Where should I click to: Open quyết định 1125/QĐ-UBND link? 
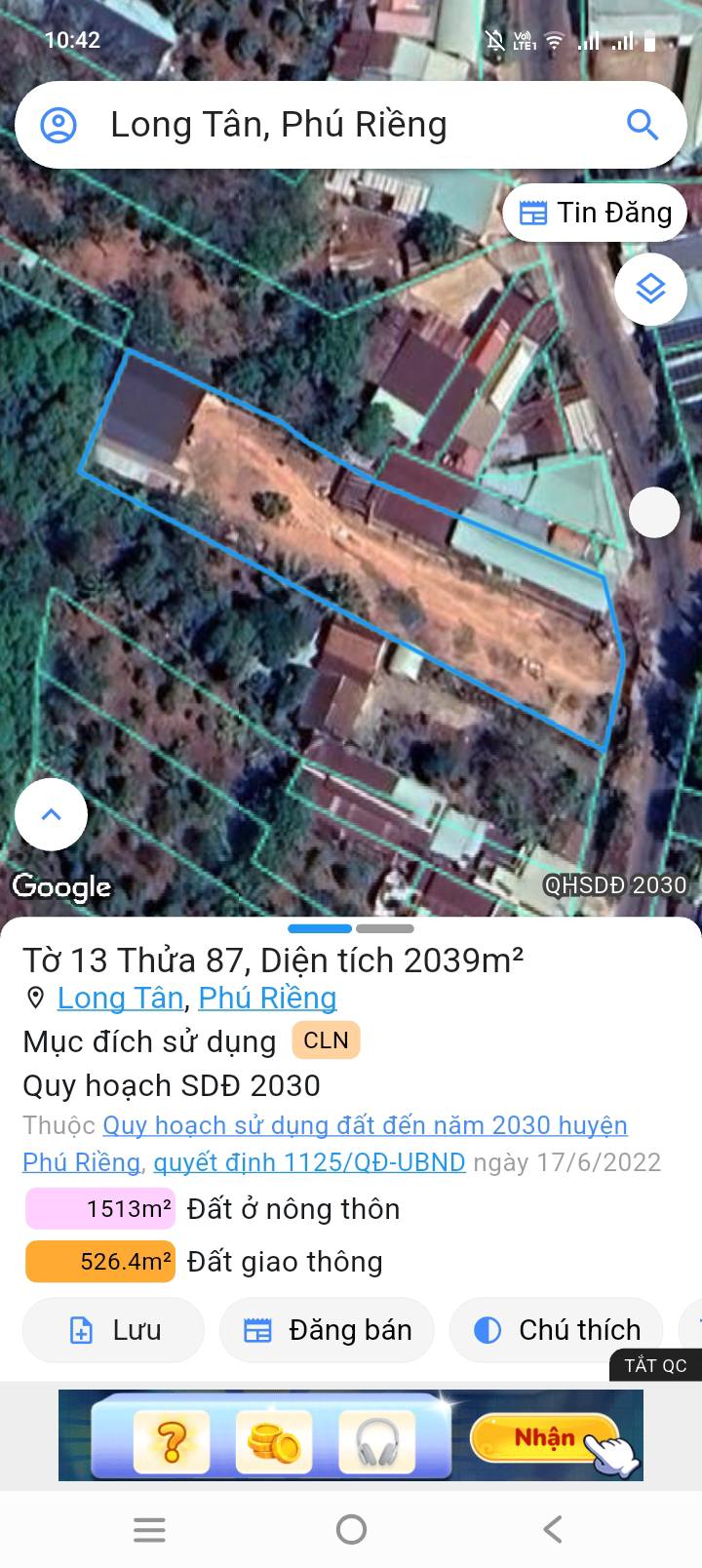(x=309, y=1161)
